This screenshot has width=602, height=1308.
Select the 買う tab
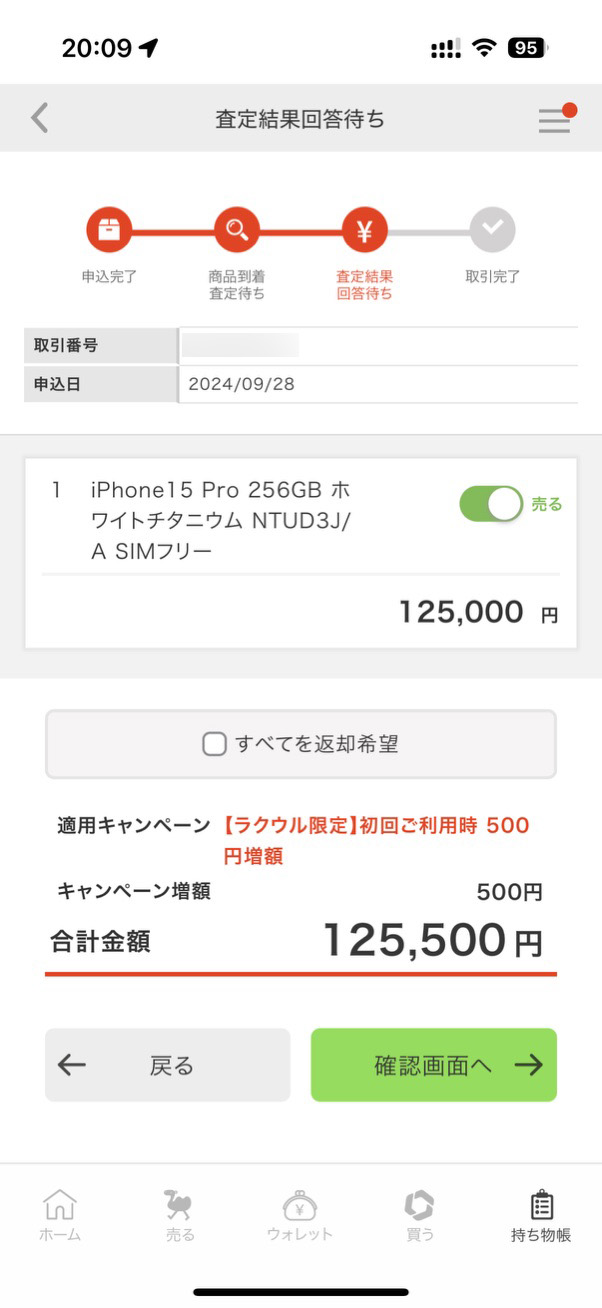[x=420, y=1215]
